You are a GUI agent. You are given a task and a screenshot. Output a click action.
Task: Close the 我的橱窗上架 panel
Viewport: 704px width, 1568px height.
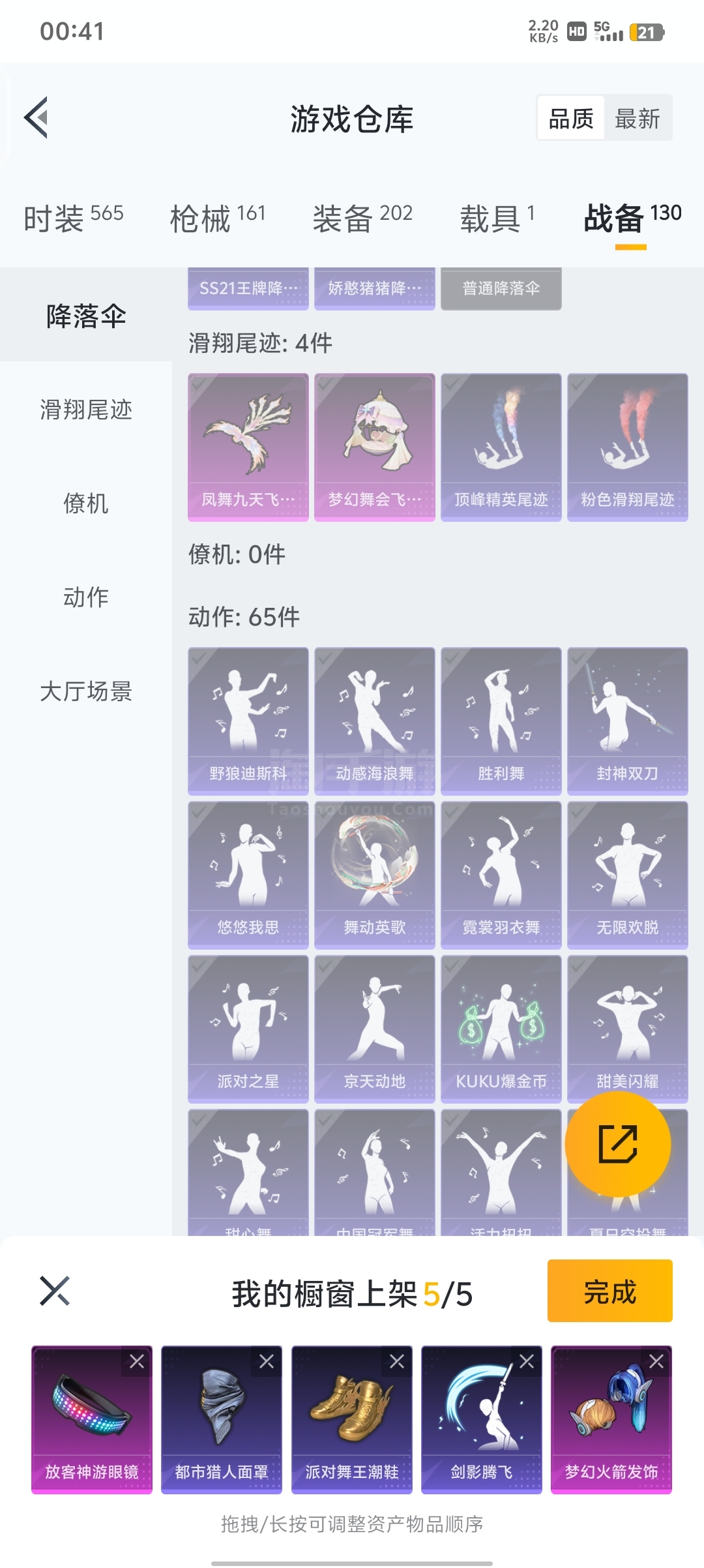(55, 1291)
